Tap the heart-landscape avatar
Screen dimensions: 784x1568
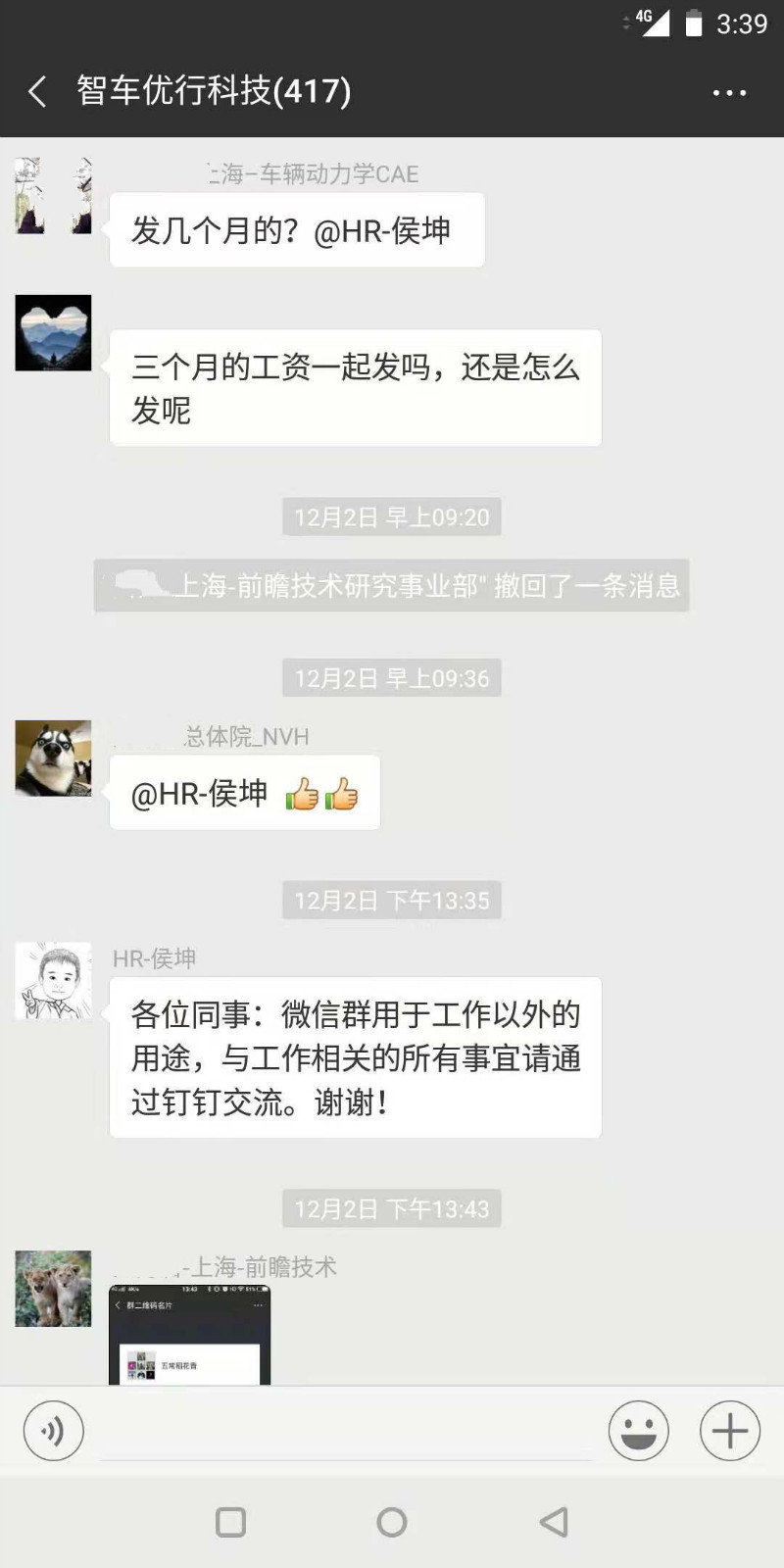coord(53,333)
